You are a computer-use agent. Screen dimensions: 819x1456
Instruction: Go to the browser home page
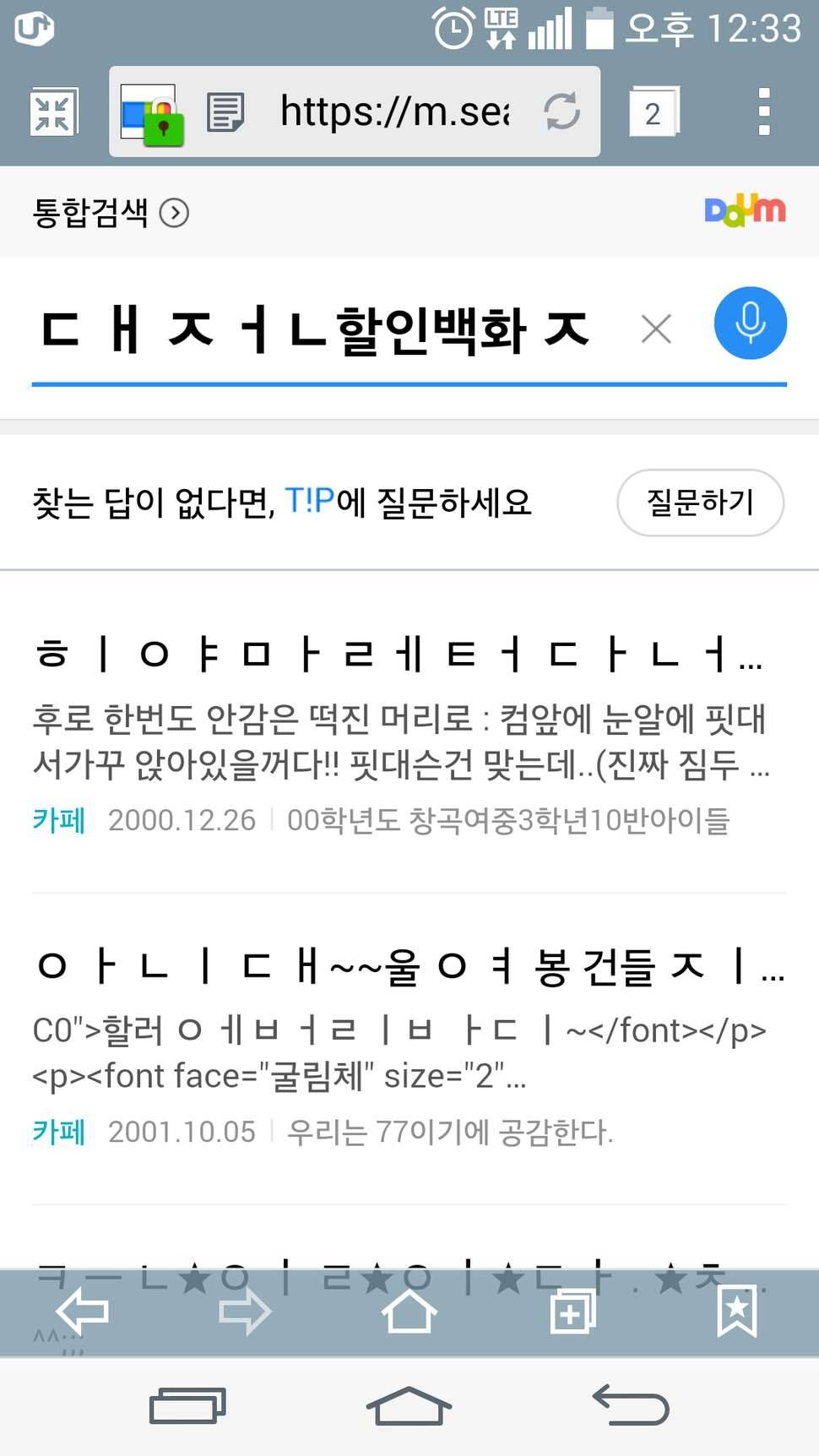point(409,1312)
